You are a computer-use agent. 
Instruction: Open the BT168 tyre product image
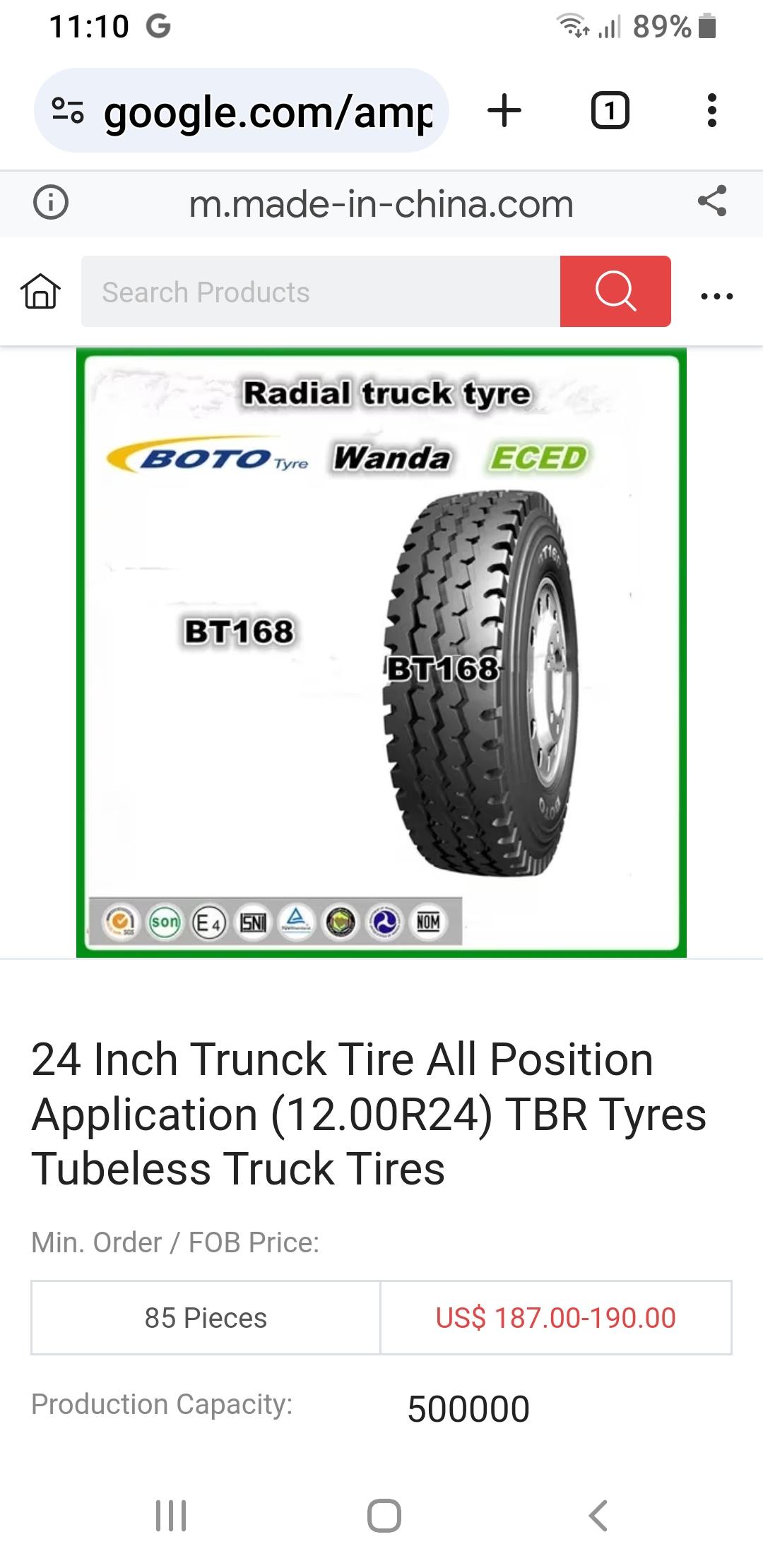(x=381, y=653)
